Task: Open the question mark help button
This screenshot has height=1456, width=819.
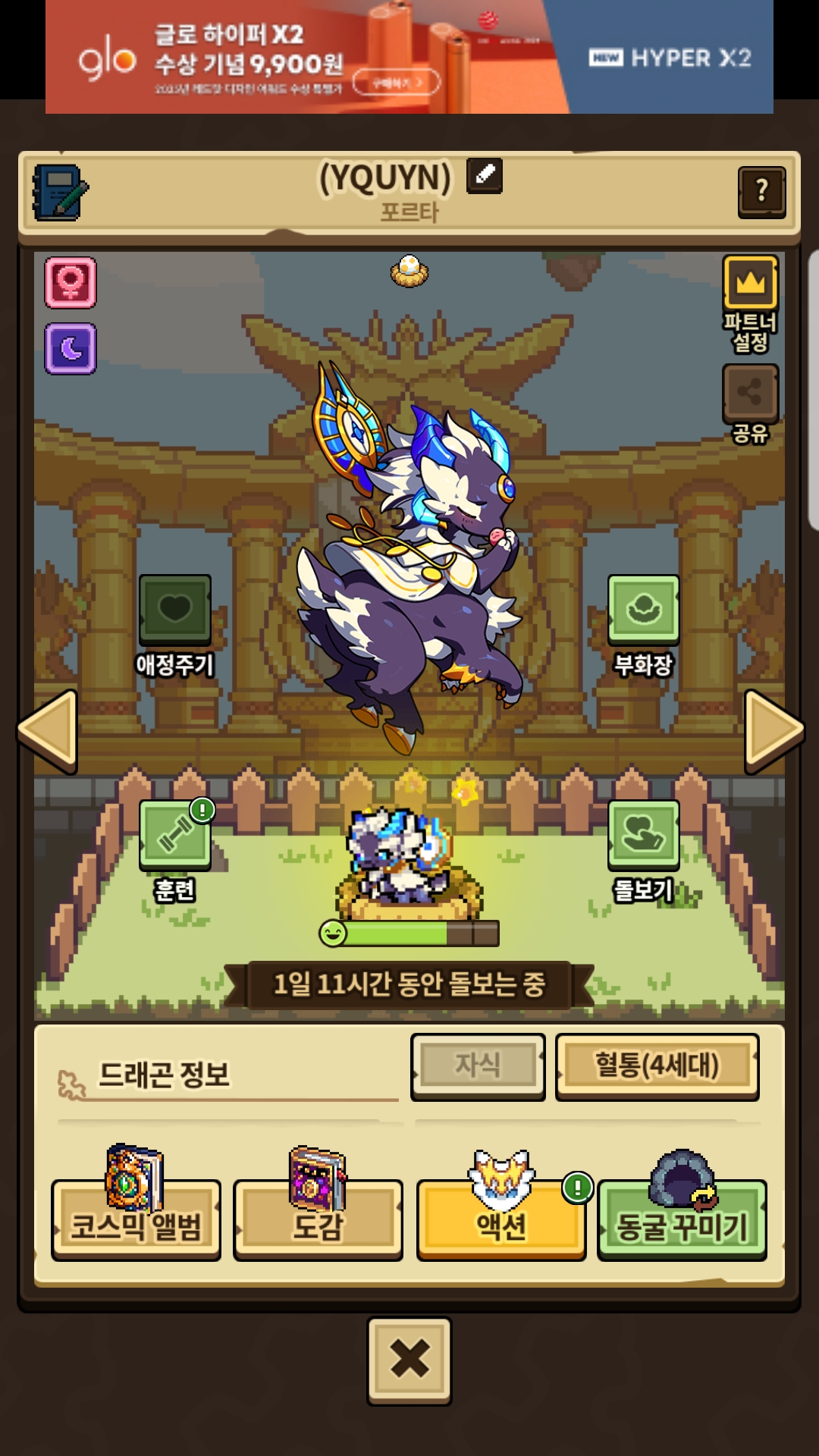Action: click(x=762, y=193)
